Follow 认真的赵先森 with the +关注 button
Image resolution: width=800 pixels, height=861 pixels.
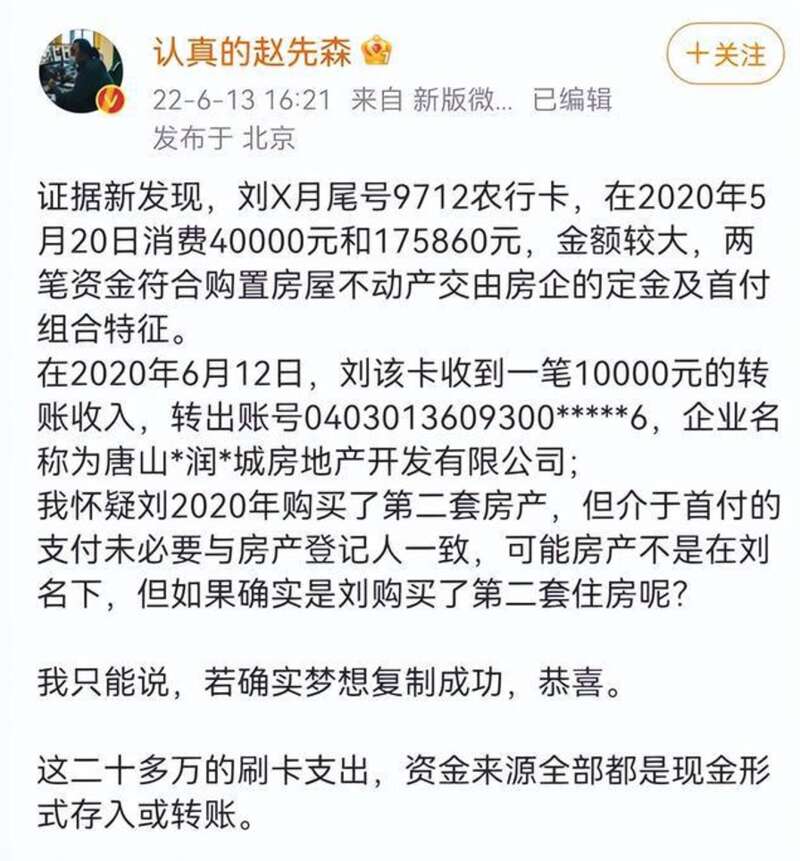point(725,54)
